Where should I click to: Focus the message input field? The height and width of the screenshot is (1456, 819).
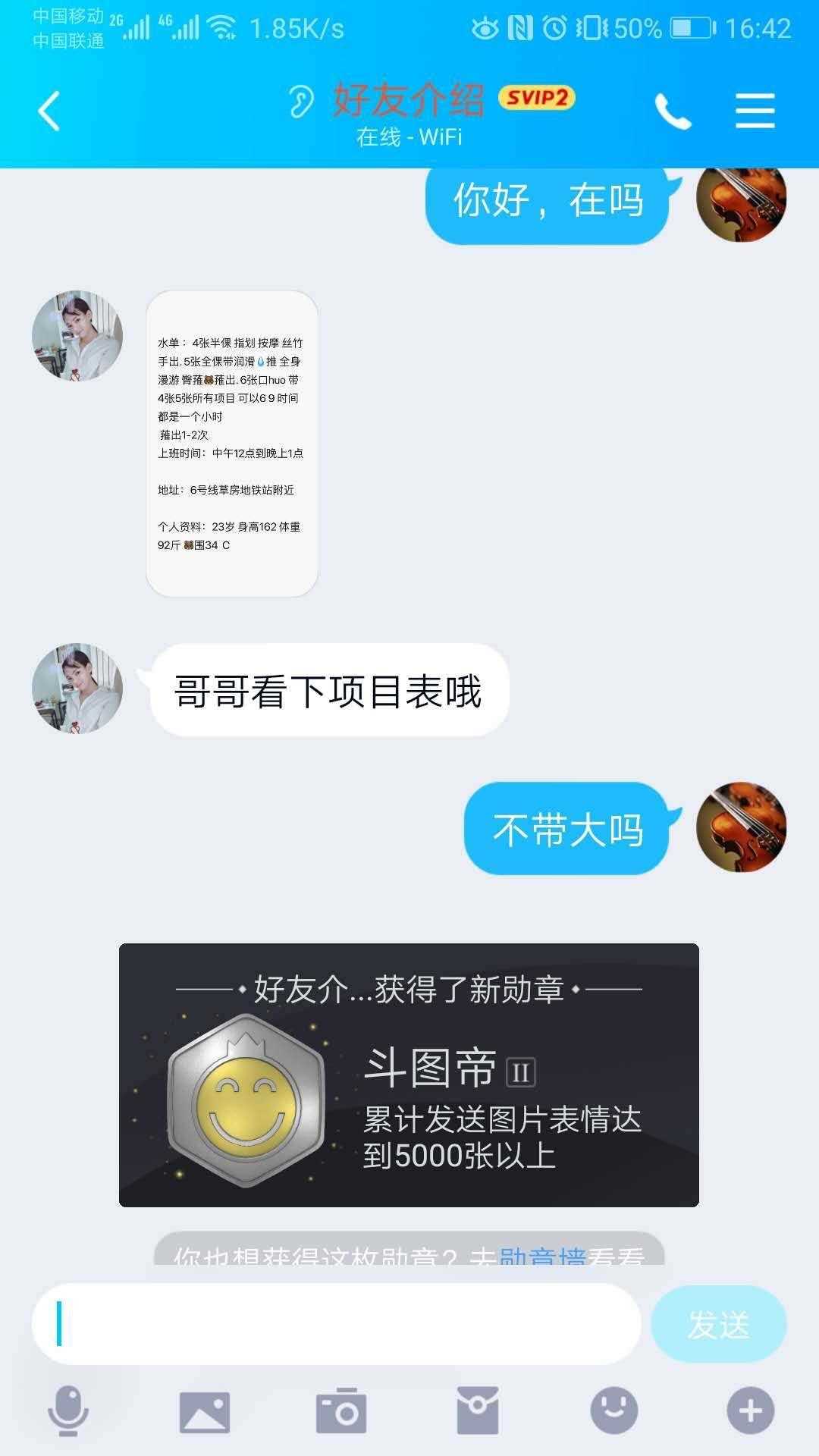[x=336, y=1324]
